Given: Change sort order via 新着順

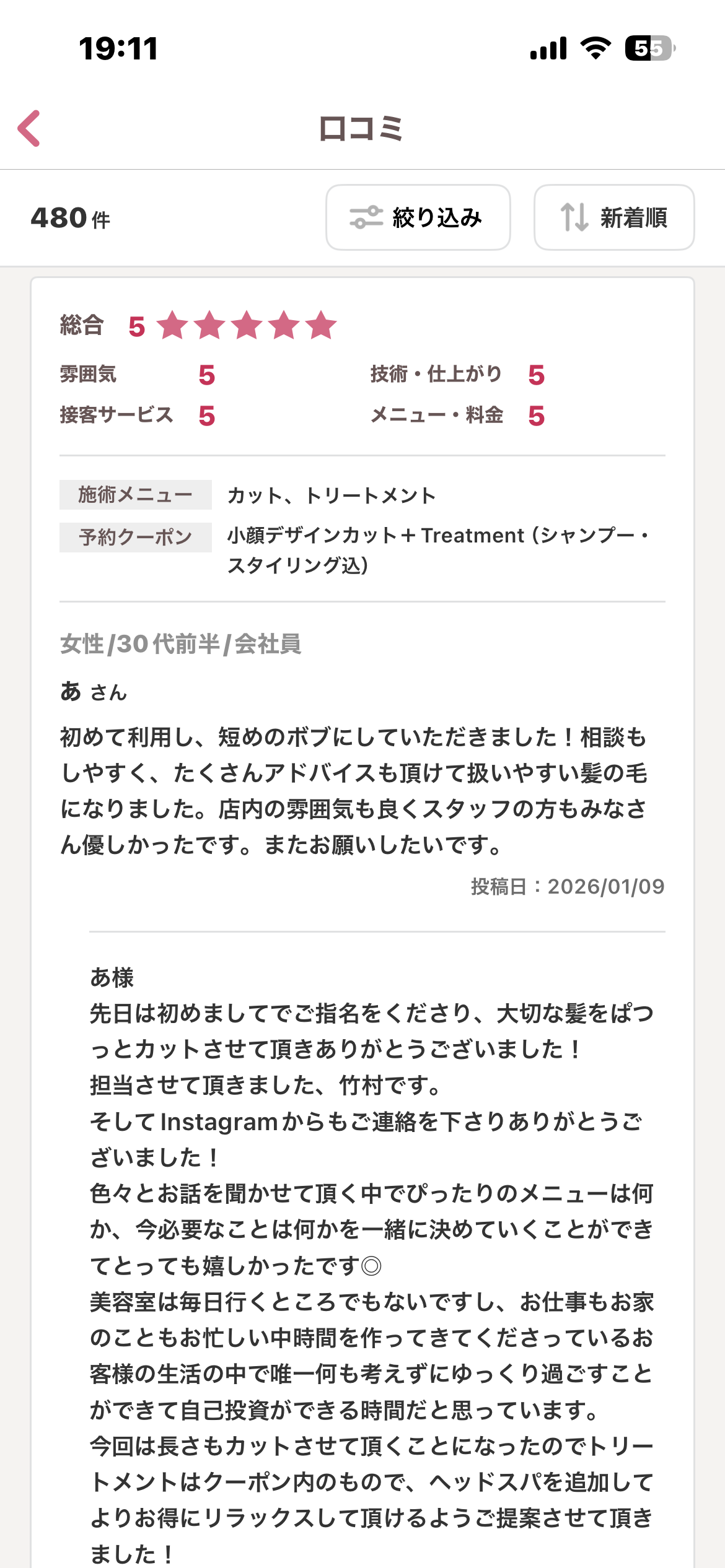Looking at the screenshot, I should point(613,217).
